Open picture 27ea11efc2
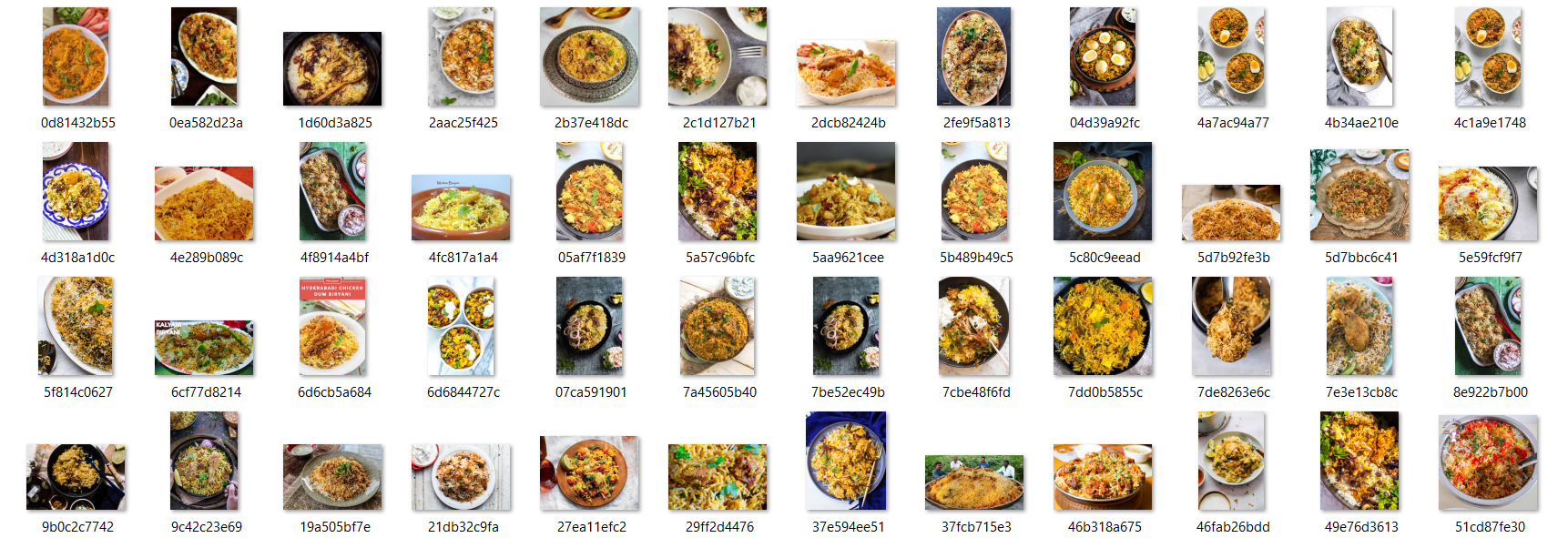 point(589,473)
